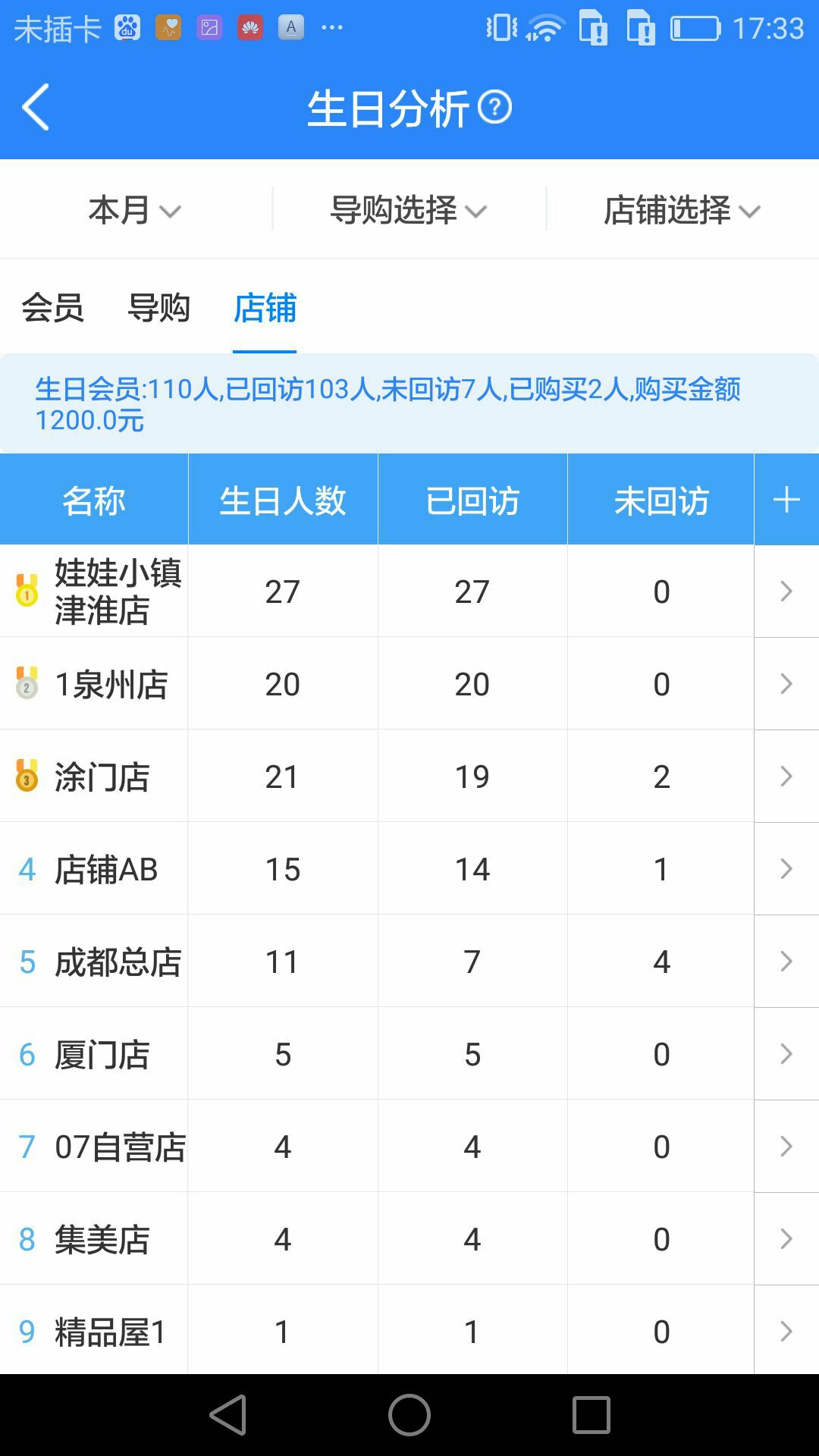Open the 导购选择 dropdown

coord(408,210)
